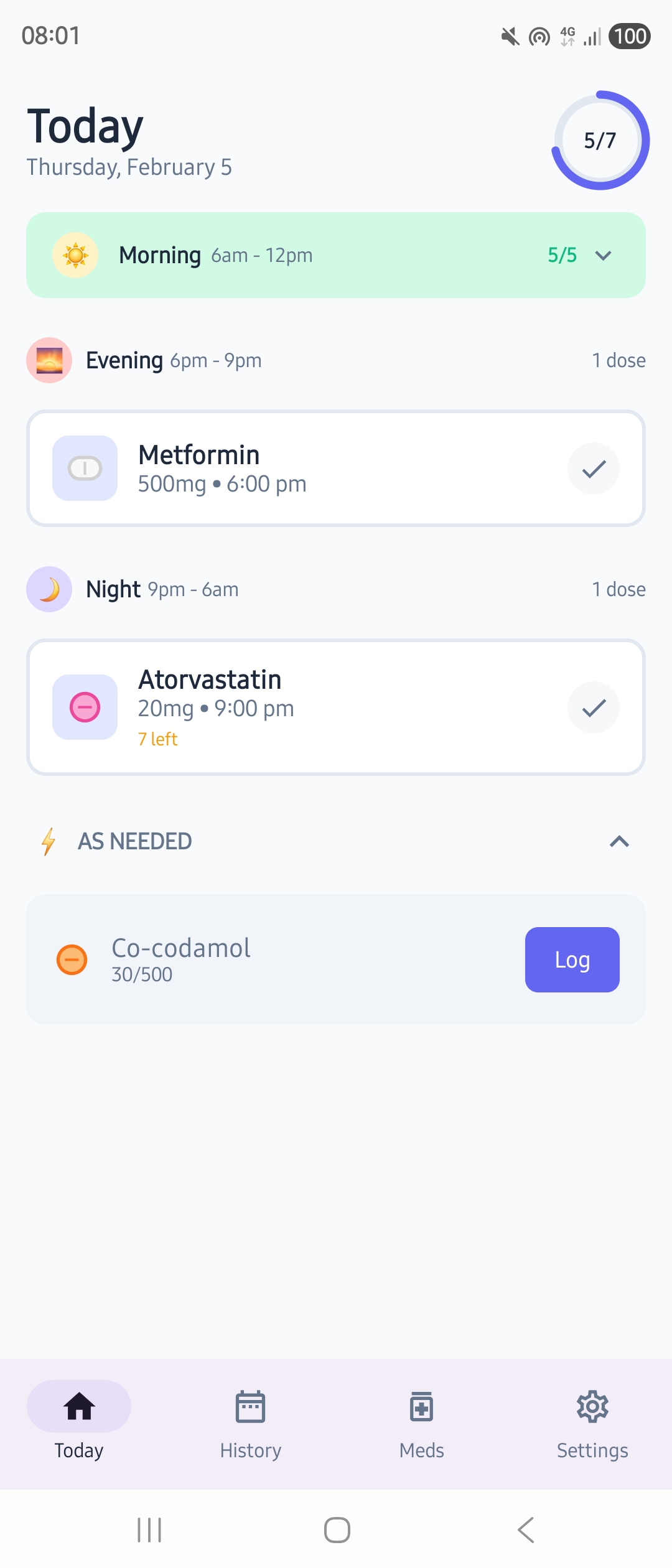The width and height of the screenshot is (672, 1568).
Task: Mark Metformin dose as taken
Action: tap(594, 468)
